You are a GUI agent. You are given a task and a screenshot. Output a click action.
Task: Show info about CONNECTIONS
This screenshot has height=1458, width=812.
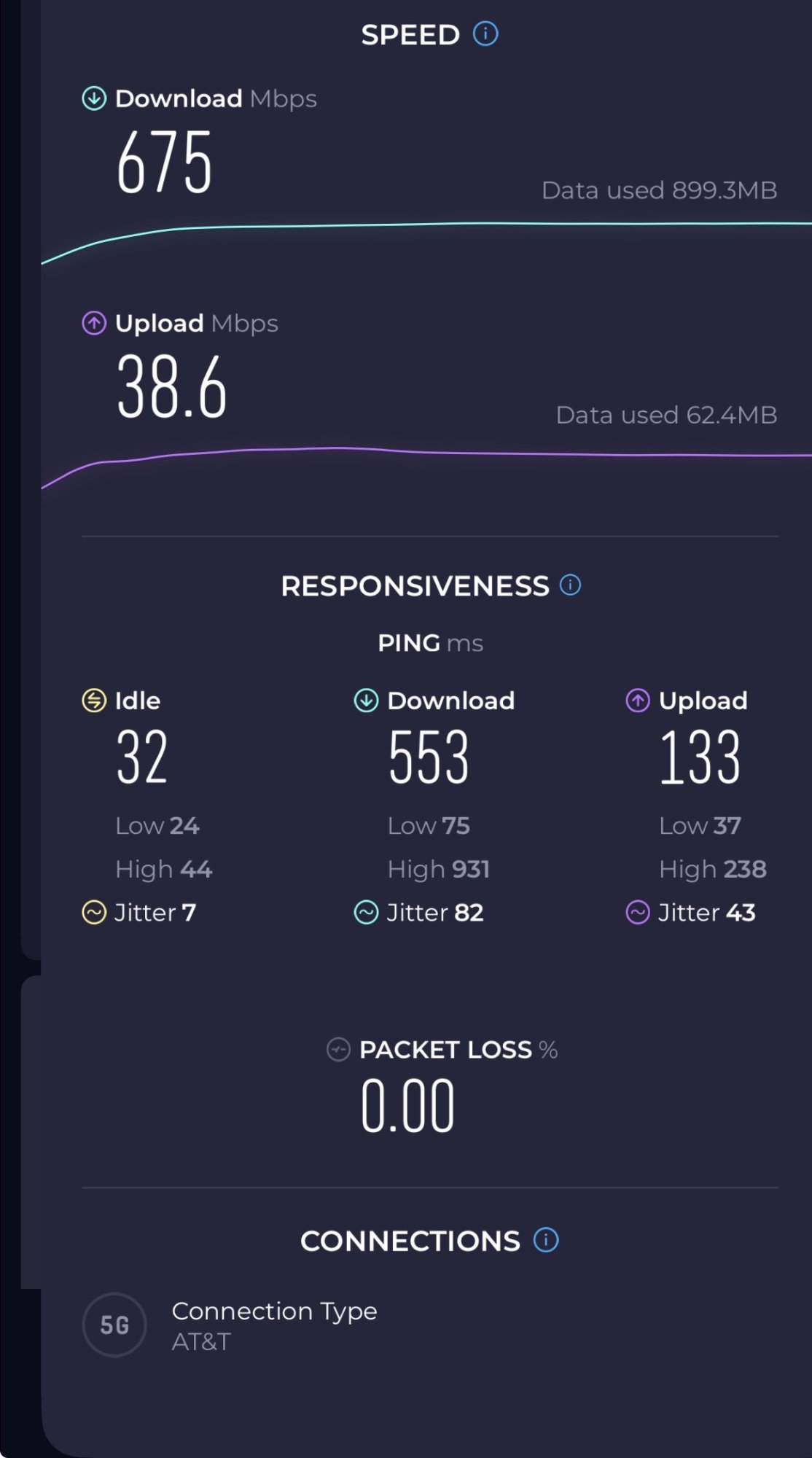point(546,1239)
